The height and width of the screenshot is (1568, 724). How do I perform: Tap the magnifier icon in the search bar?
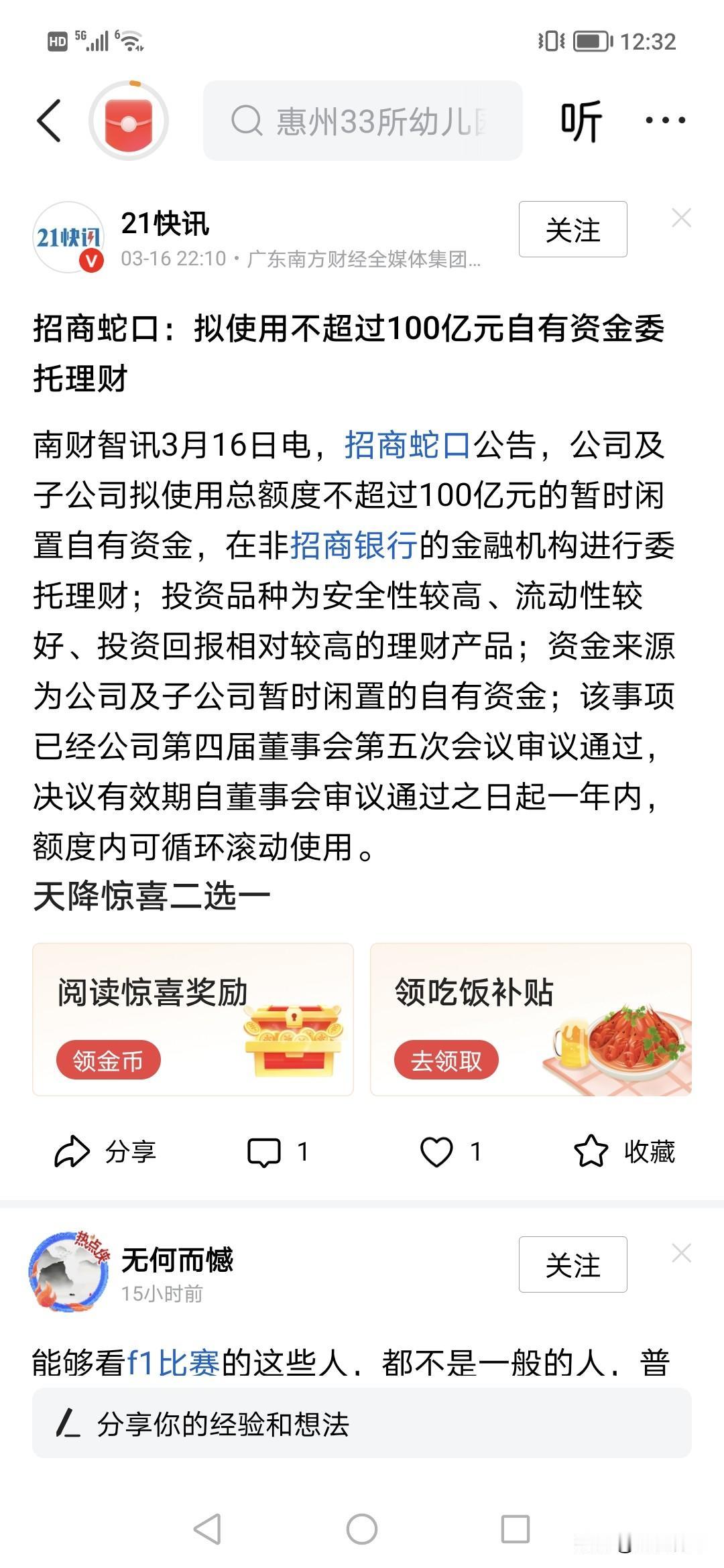point(248,121)
